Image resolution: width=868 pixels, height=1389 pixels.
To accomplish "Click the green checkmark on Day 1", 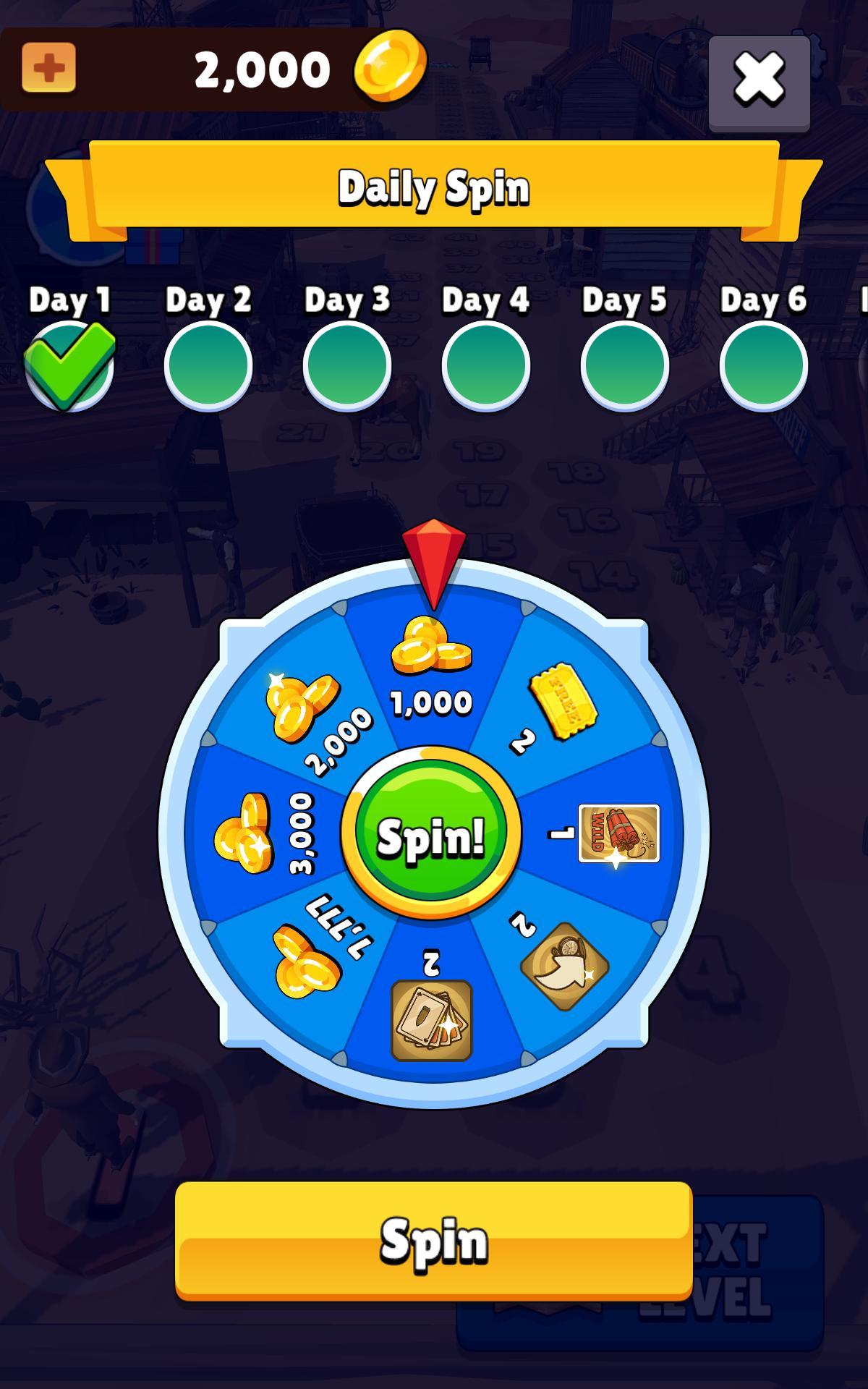I will coord(70,365).
